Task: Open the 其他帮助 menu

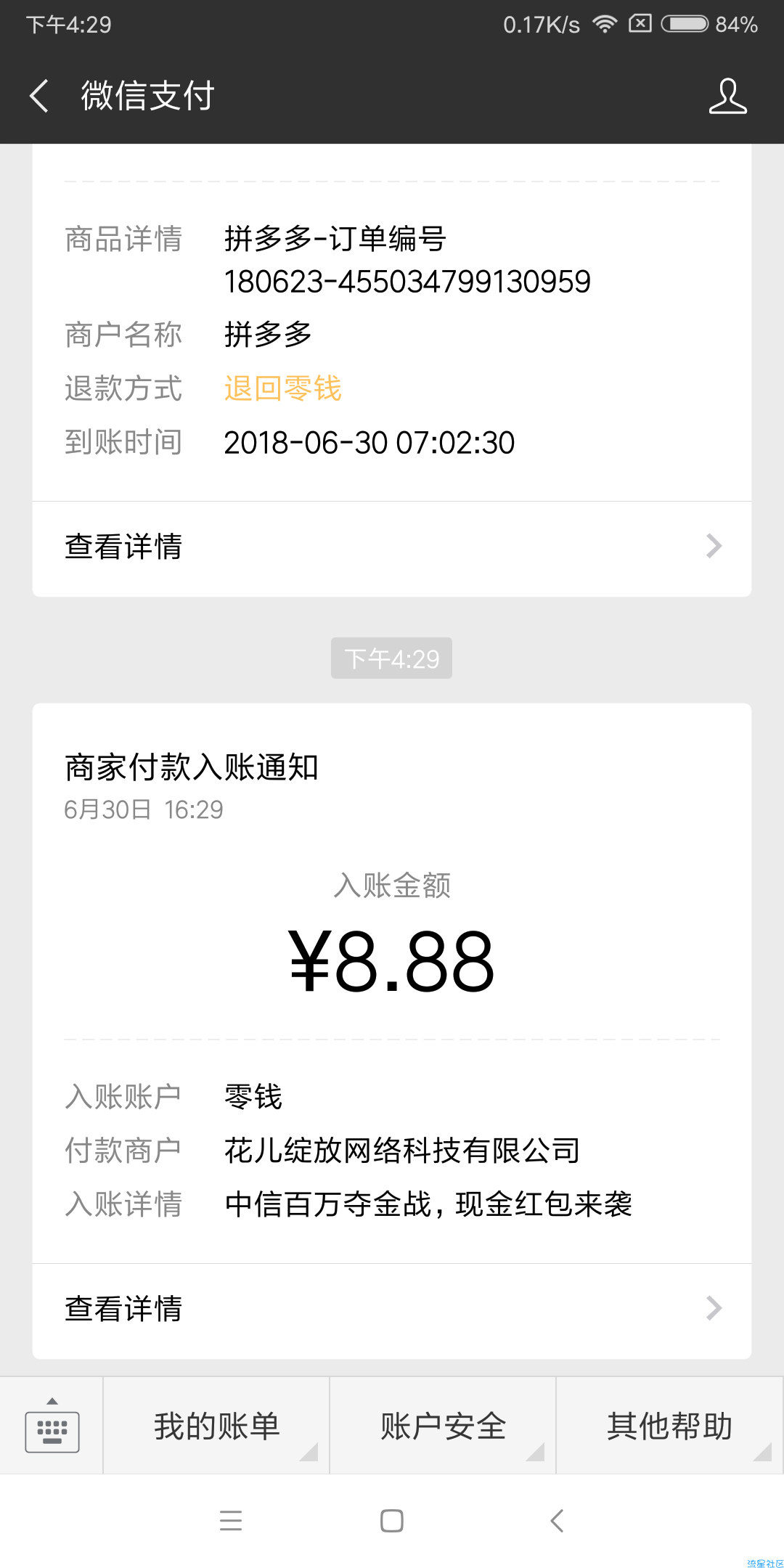Action: (669, 1426)
